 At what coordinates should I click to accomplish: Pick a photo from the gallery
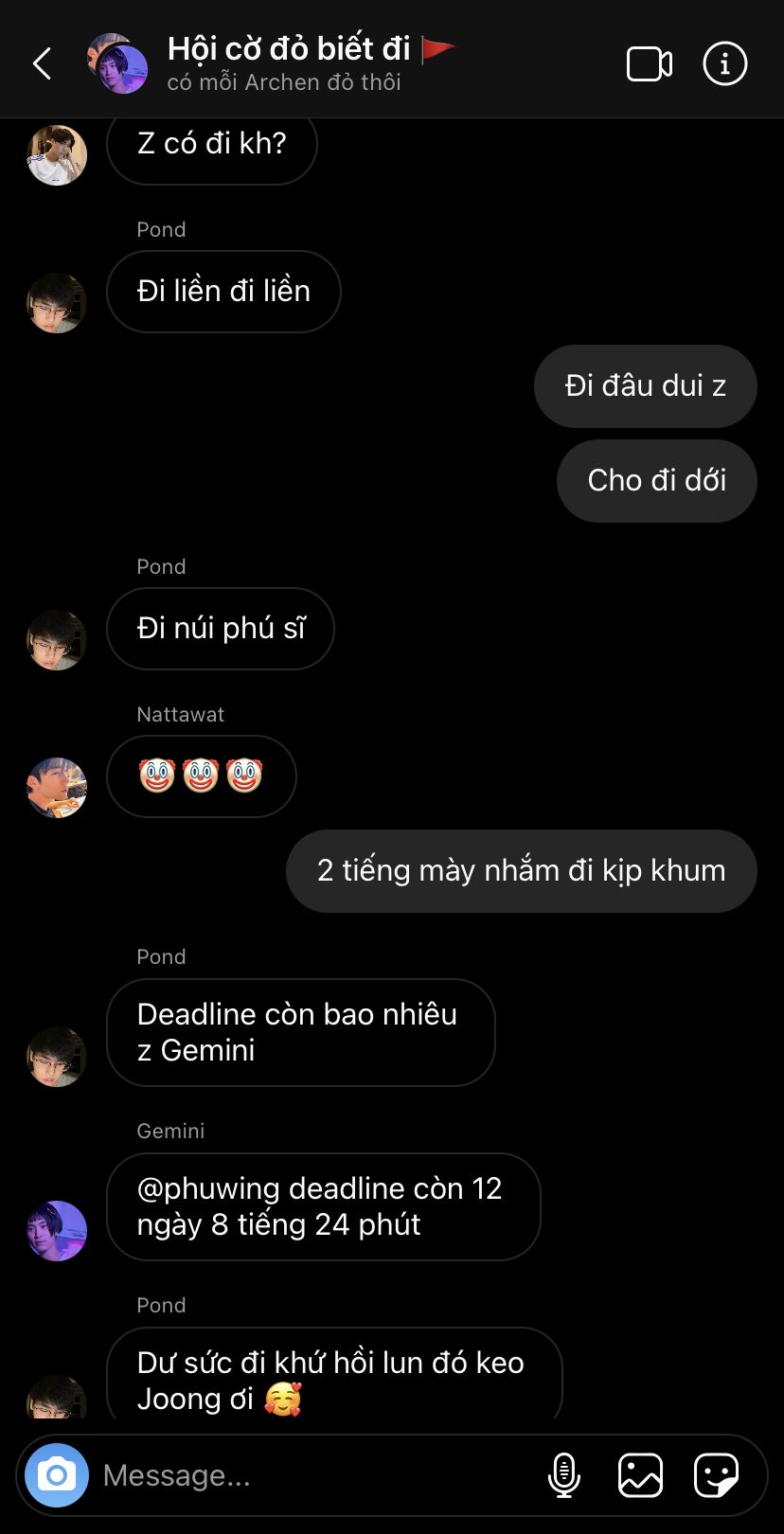pos(640,1474)
